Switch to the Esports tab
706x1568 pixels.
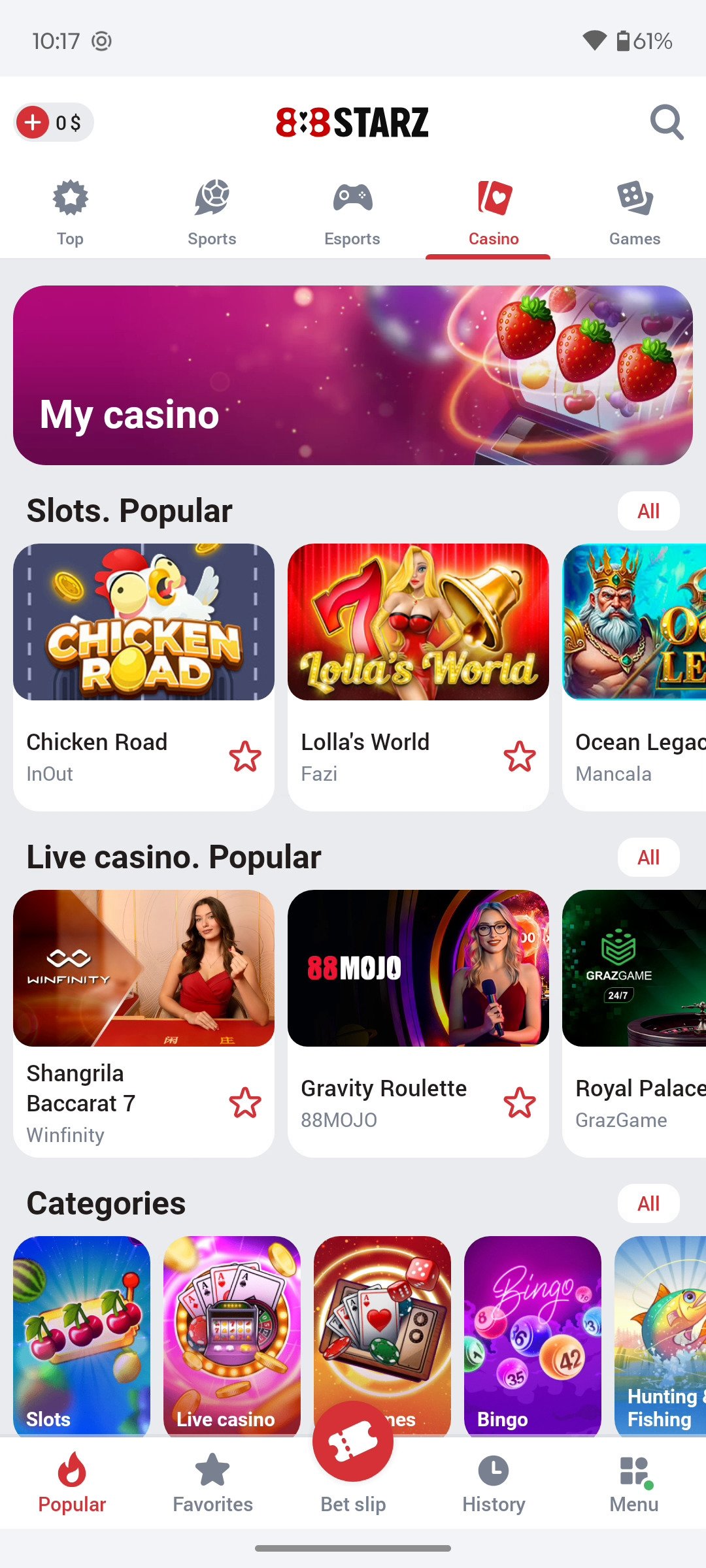(352, 213)
